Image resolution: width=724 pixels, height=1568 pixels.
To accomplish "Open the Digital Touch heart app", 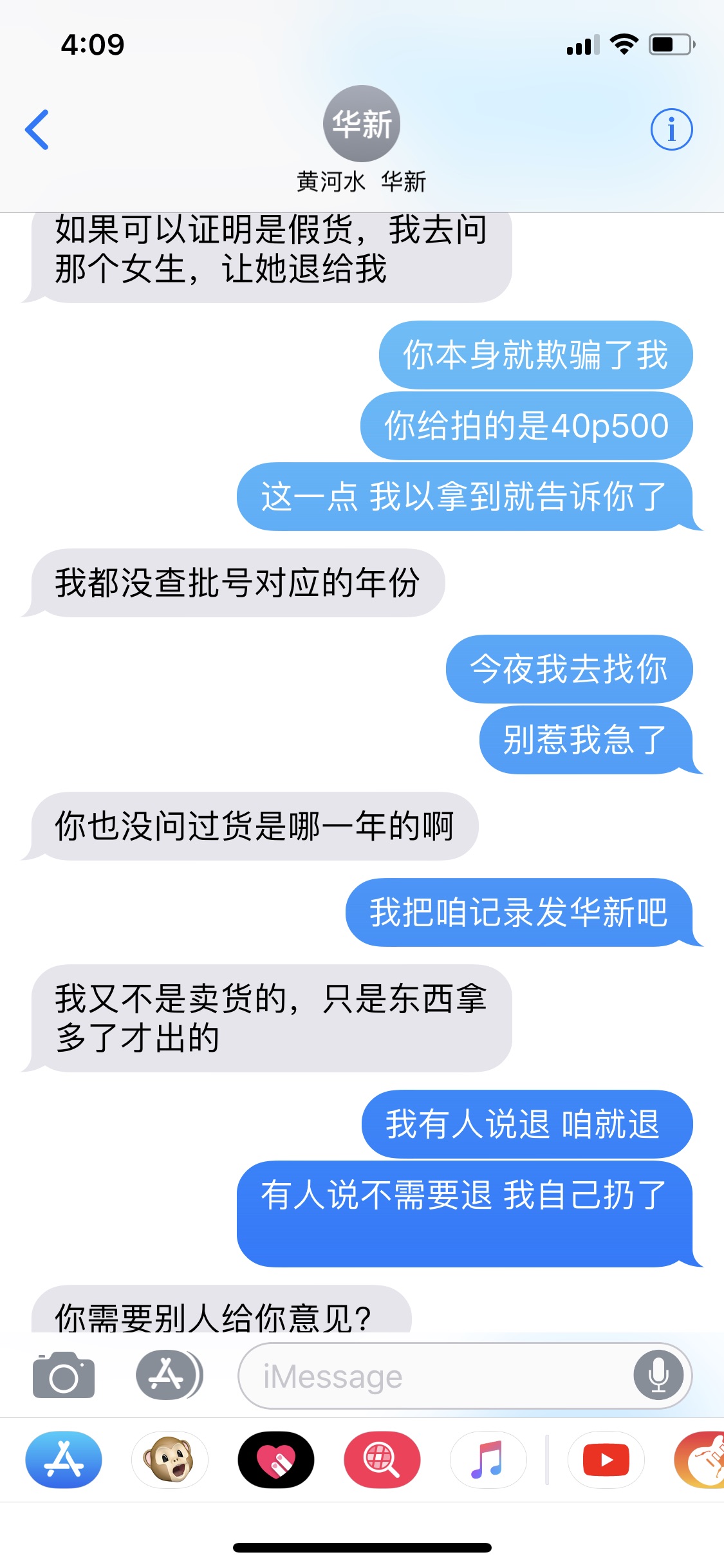I will [276, 1460].
